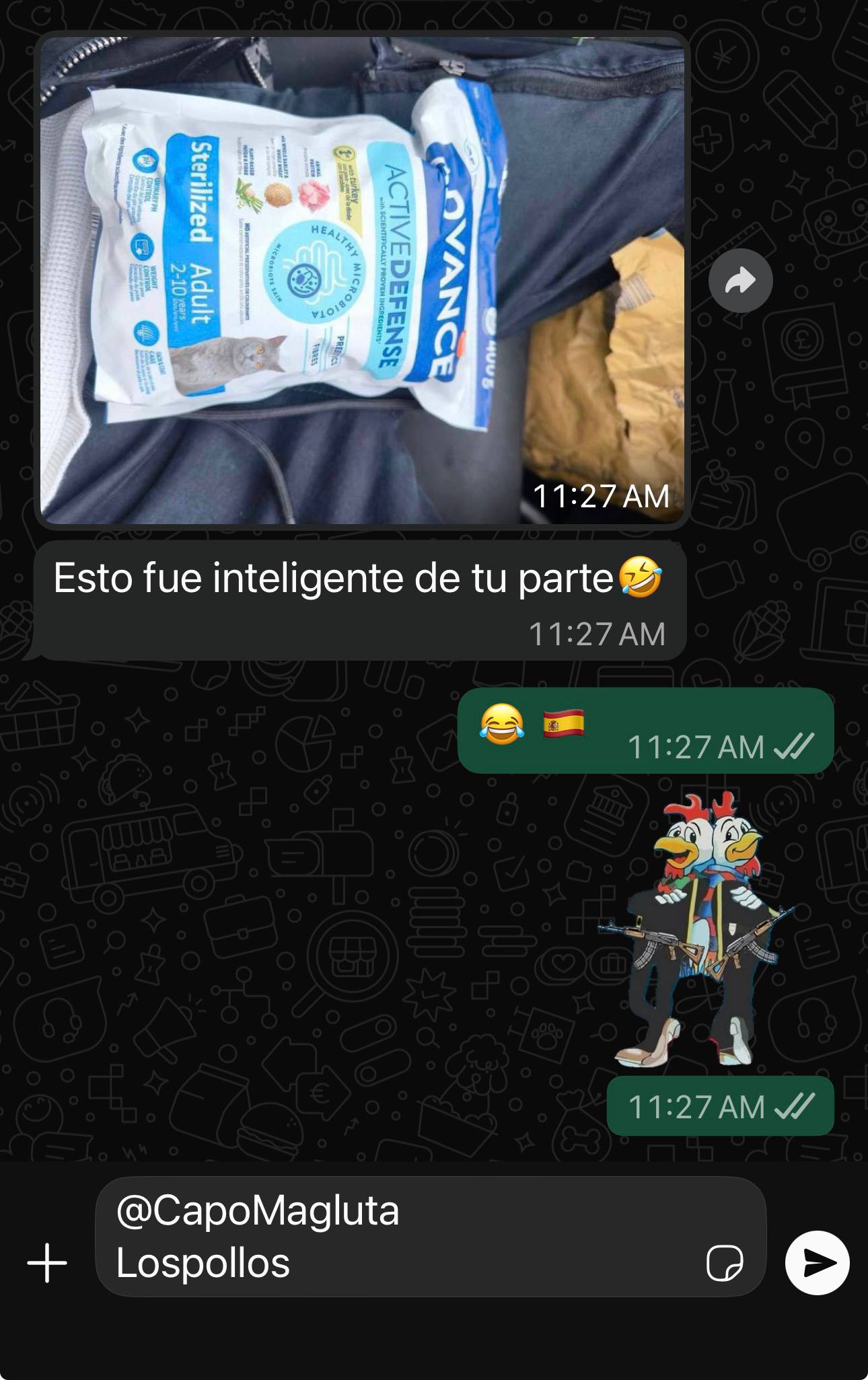This screenshot has height=1380, width=868.
Task: Open the sticker picker in the text field
Action: click(724, 1263)
